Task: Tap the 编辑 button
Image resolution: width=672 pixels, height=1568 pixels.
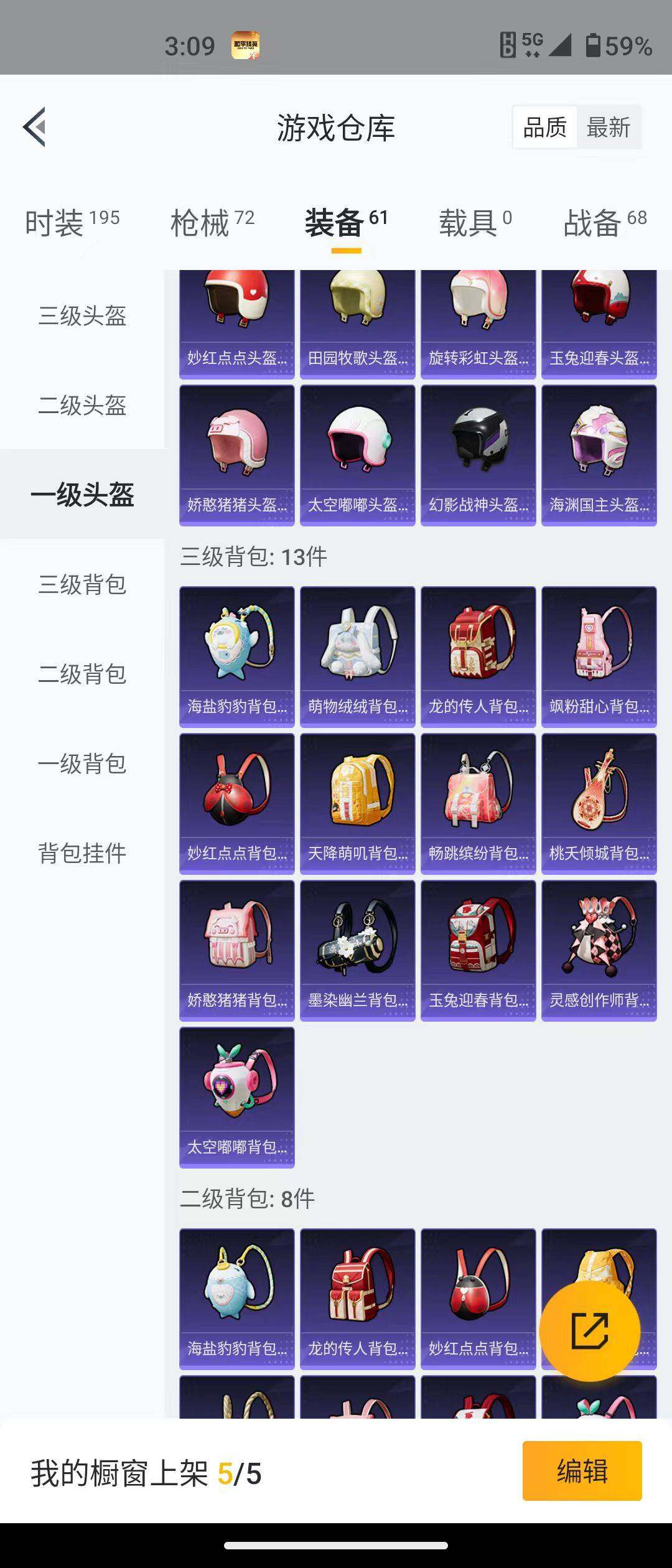Action: 582,1471
